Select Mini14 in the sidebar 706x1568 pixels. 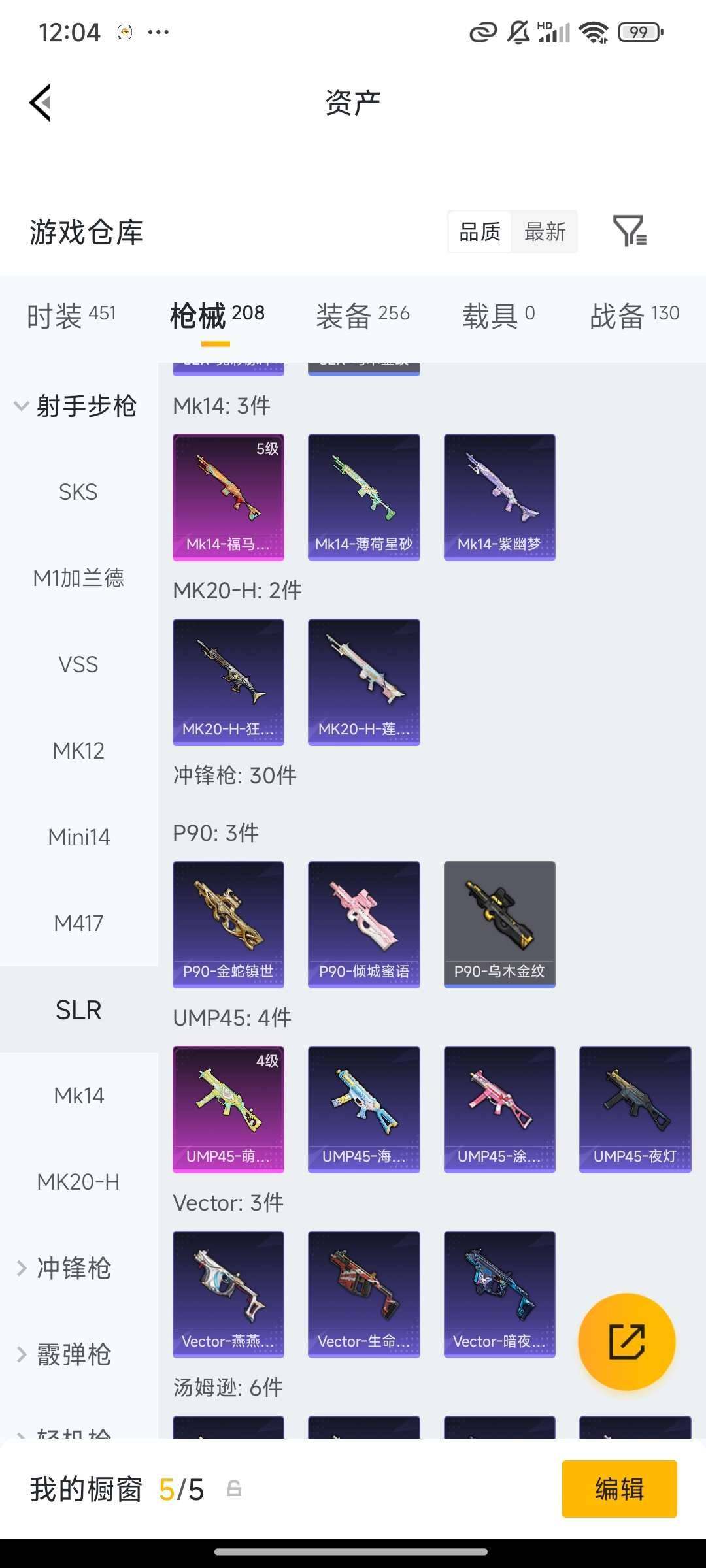tap(78, 837)
